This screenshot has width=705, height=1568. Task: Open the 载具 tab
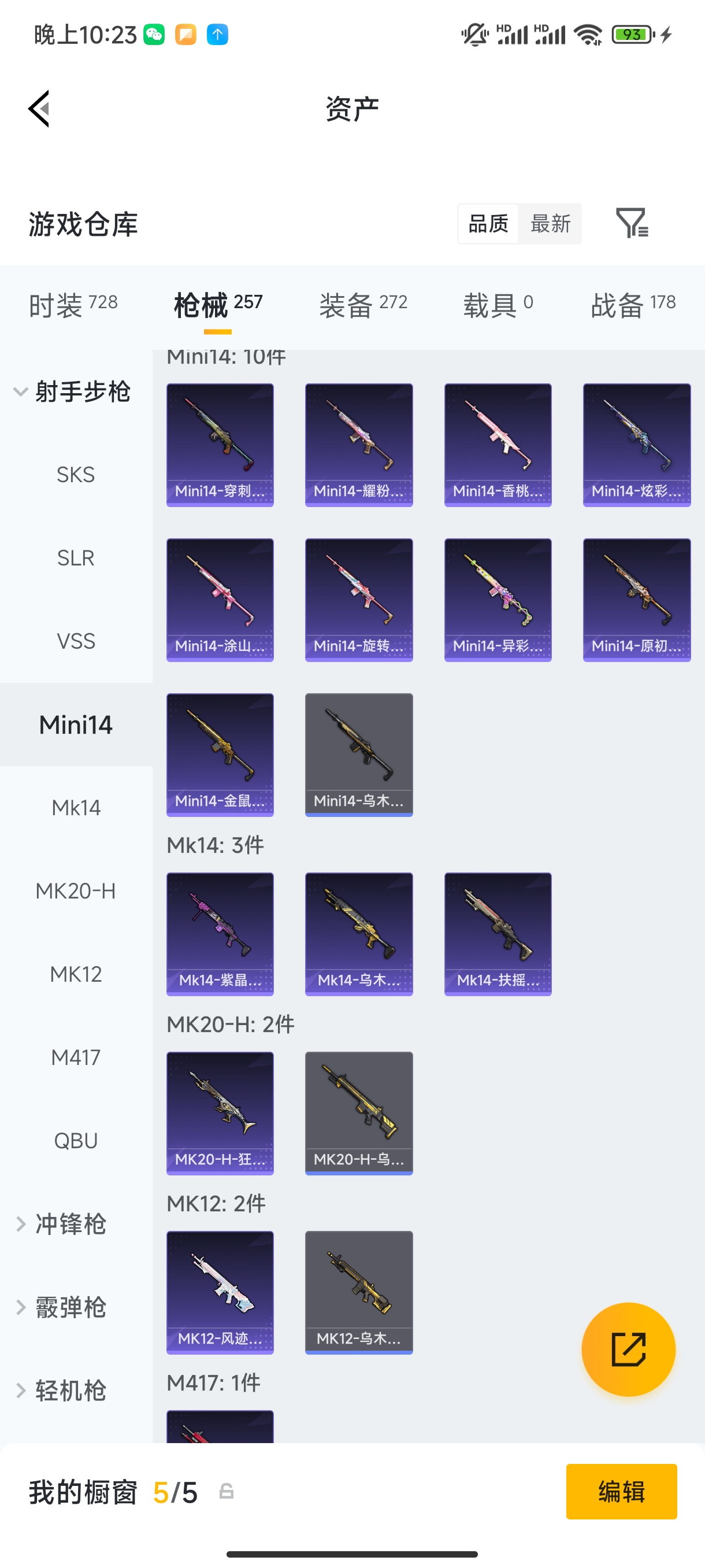(x=498, y=304)
